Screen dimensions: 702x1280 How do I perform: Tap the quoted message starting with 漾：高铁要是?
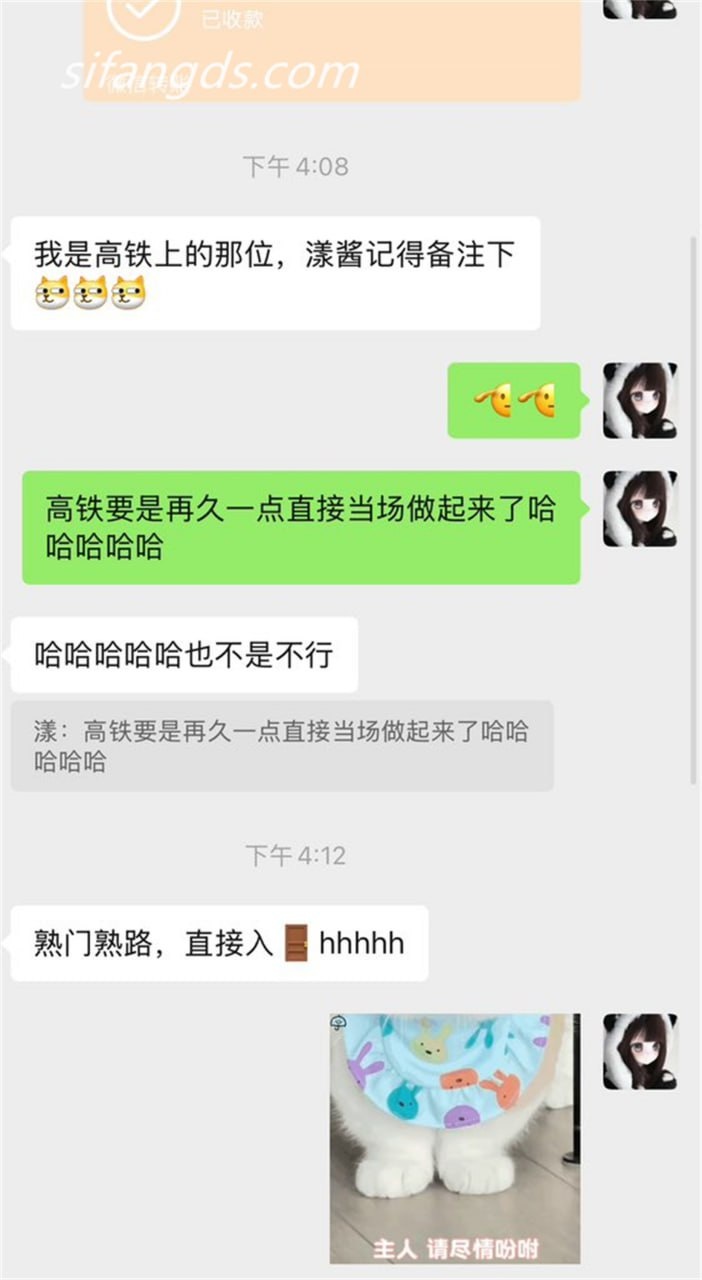pyautogui.click(x=282, y=746)
